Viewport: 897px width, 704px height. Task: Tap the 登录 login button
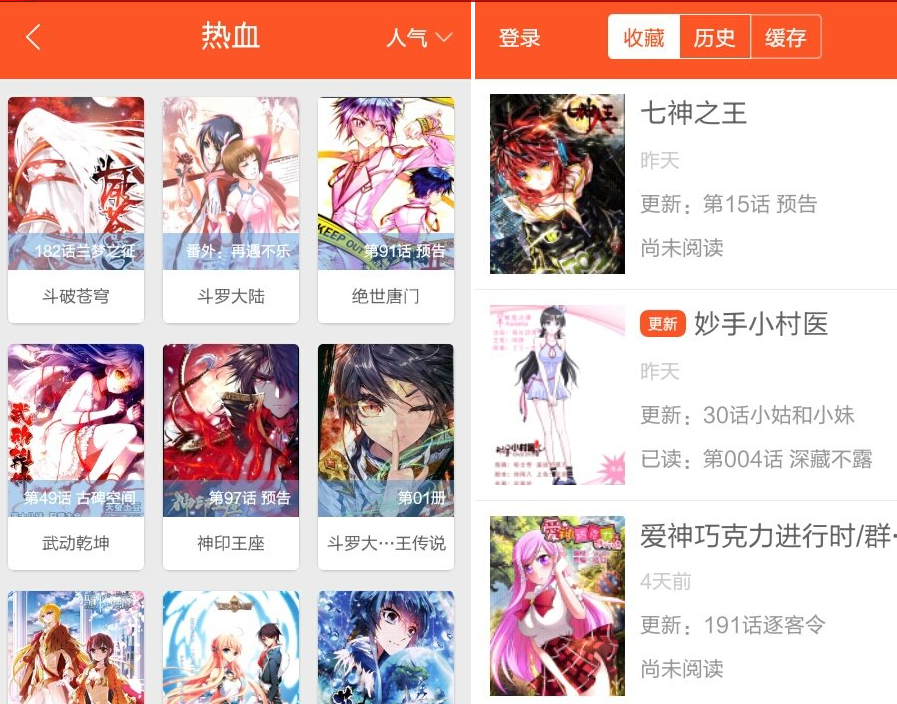coord(519,38)
